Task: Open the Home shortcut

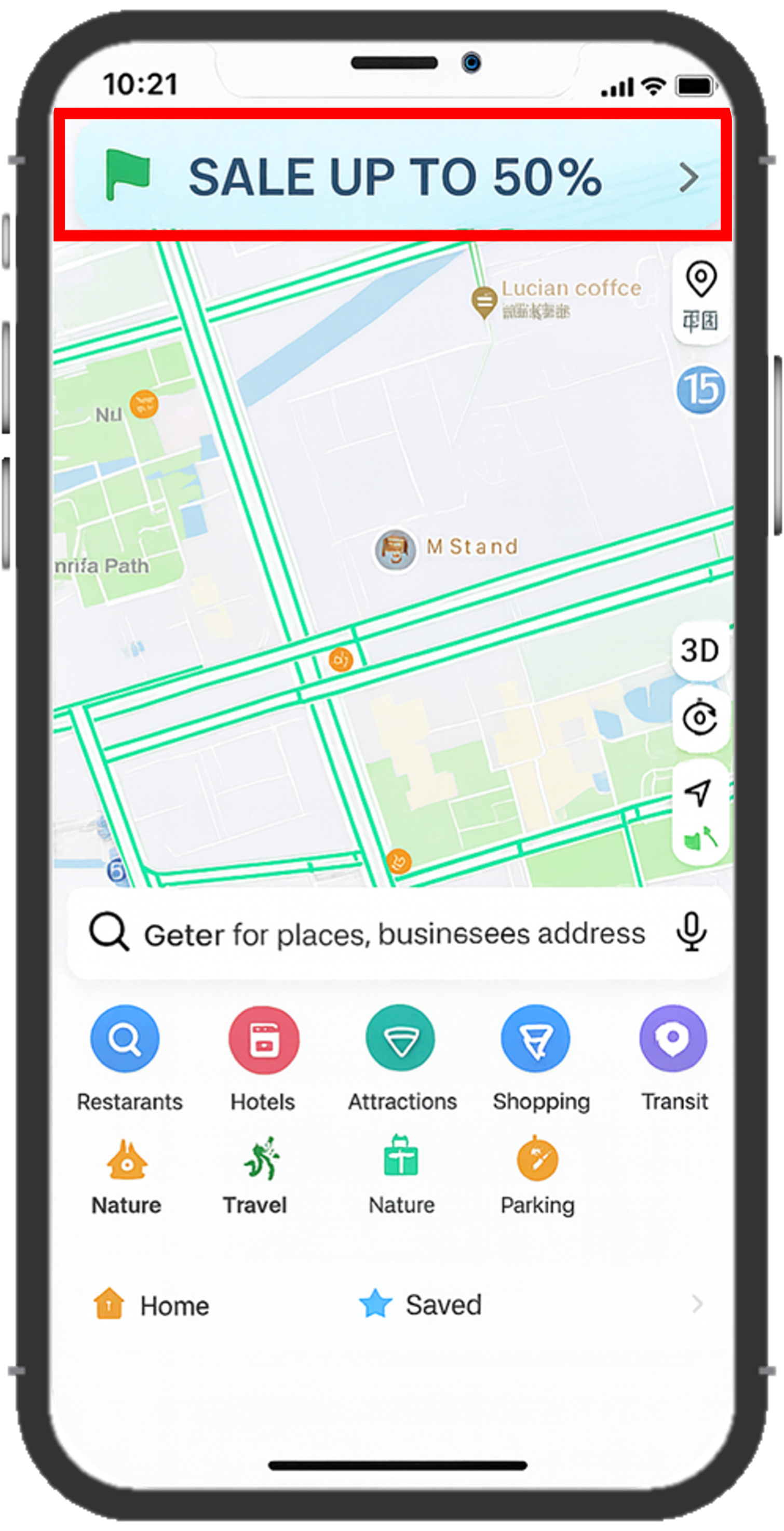Action: click(x=152, y=1306)
